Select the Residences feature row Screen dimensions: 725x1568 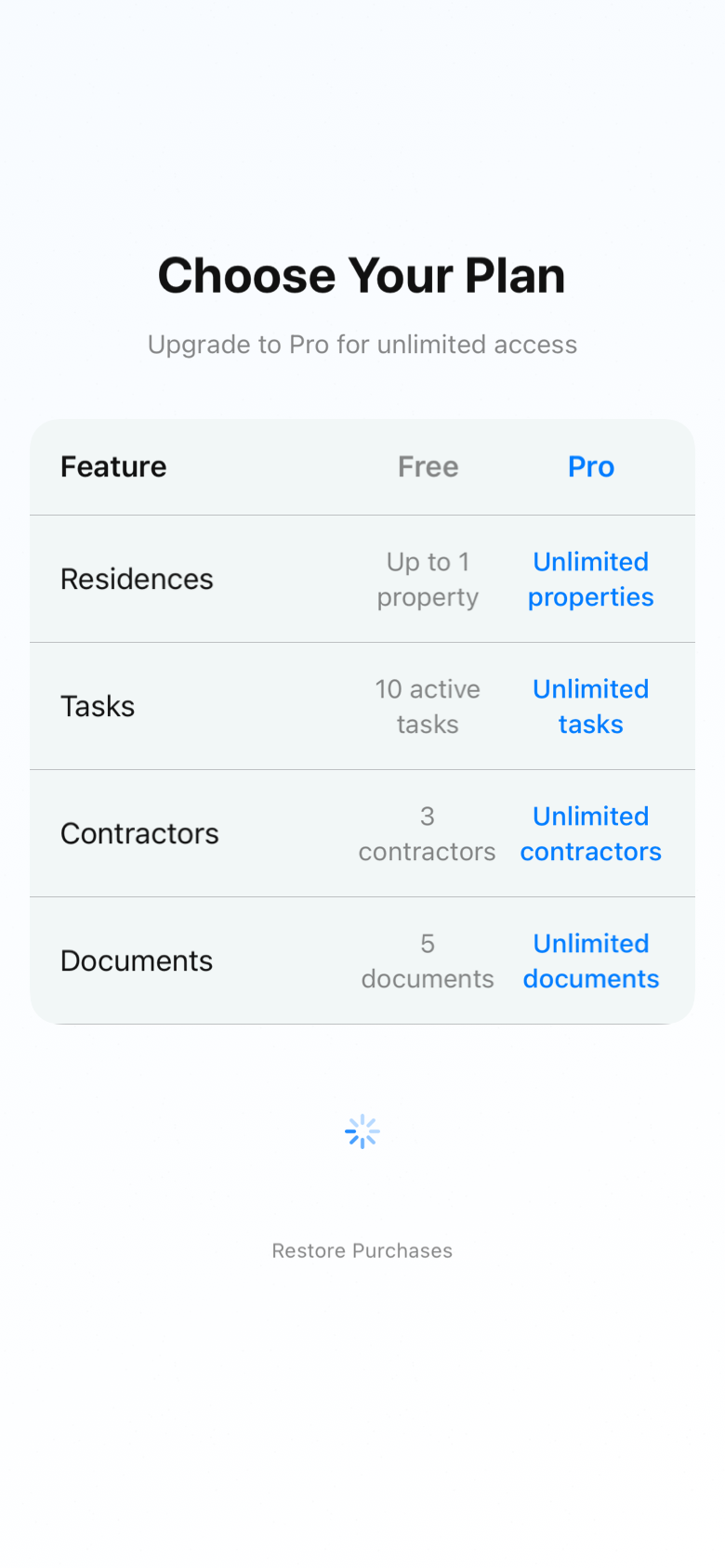tap(137, 579)
